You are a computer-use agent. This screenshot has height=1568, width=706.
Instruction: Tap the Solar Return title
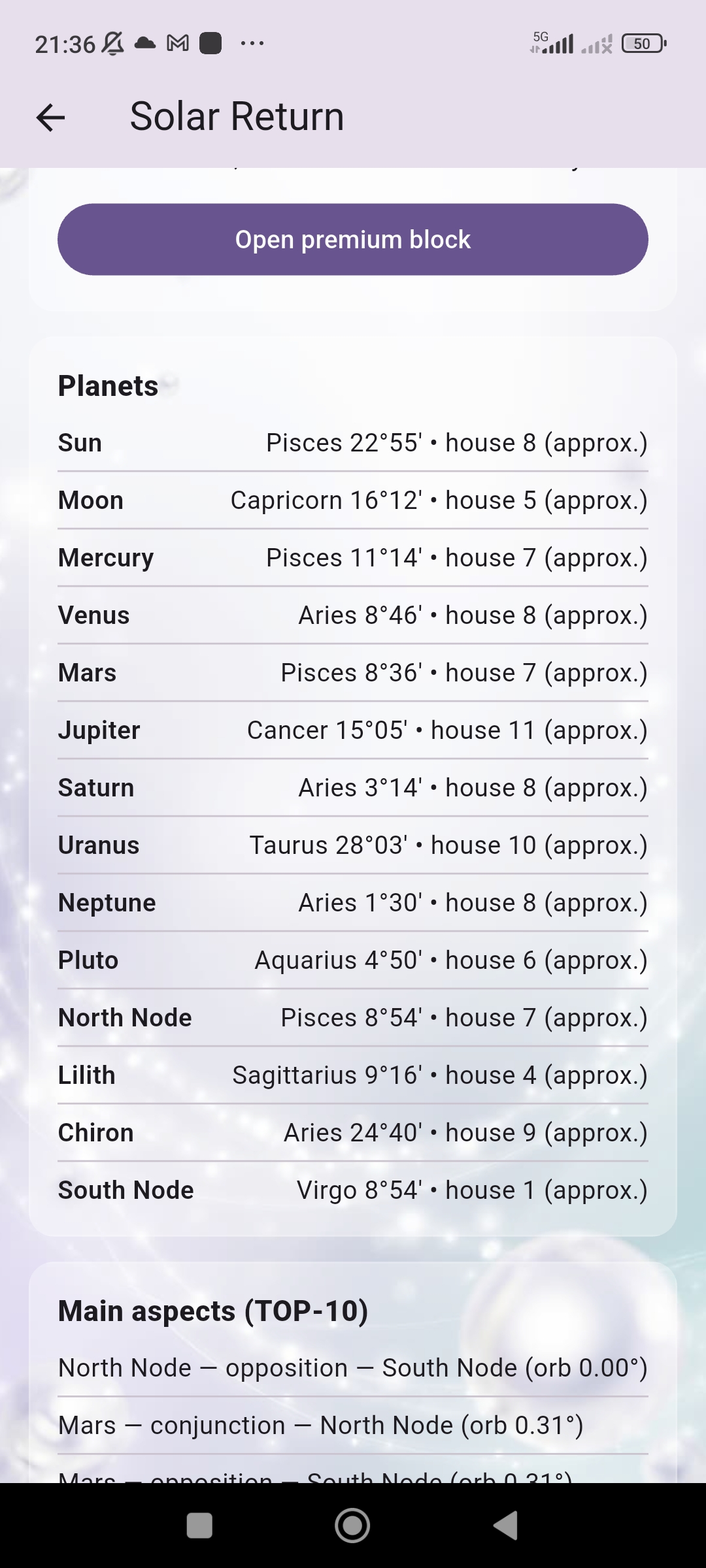click(x=237, y=116)
